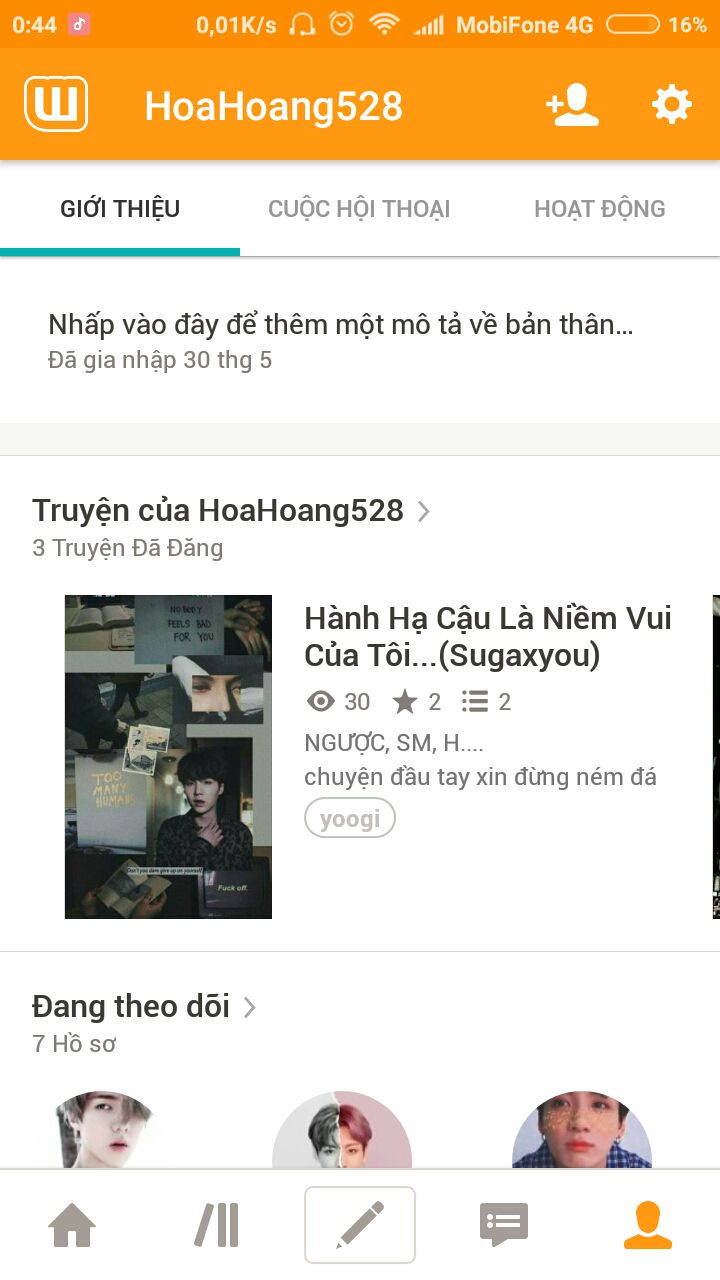Open the messages tab
Screen dimensions: 720x1280
504,1225
